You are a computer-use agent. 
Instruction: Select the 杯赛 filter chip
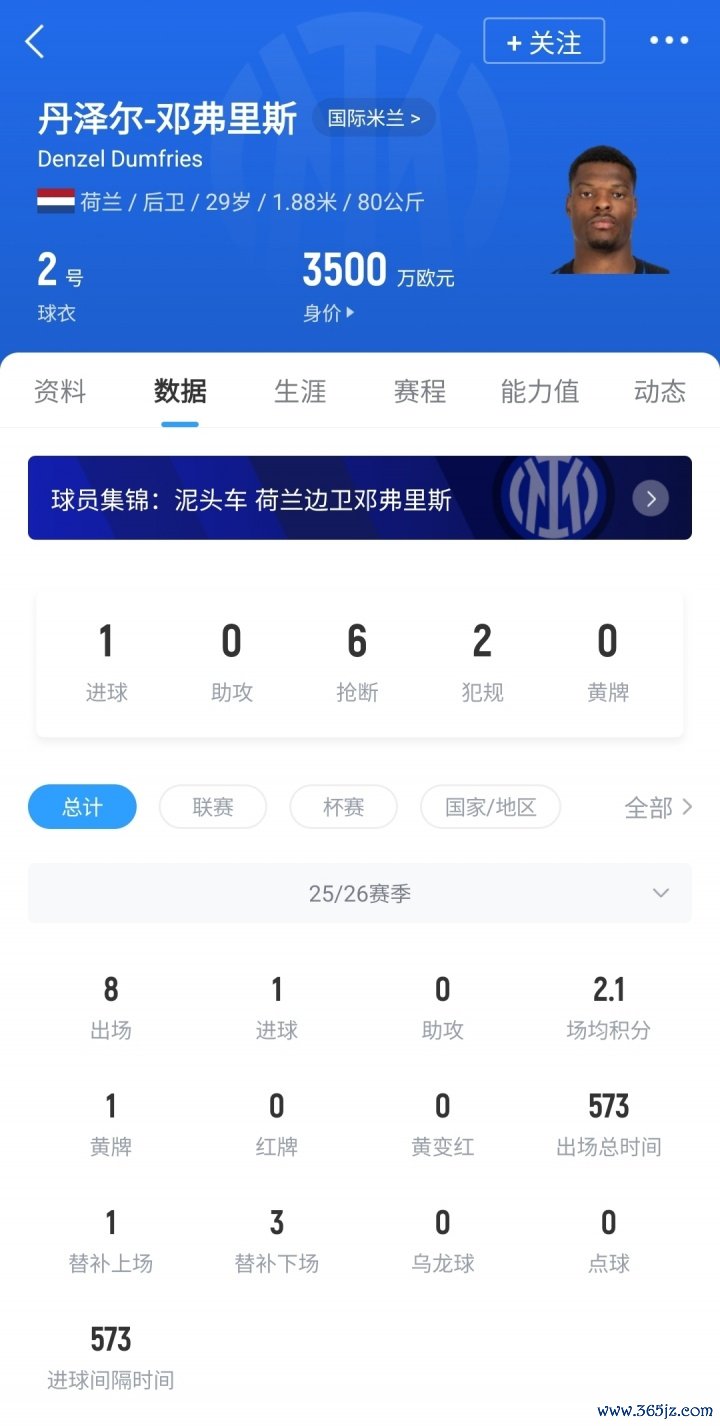(x=343, y=807)
